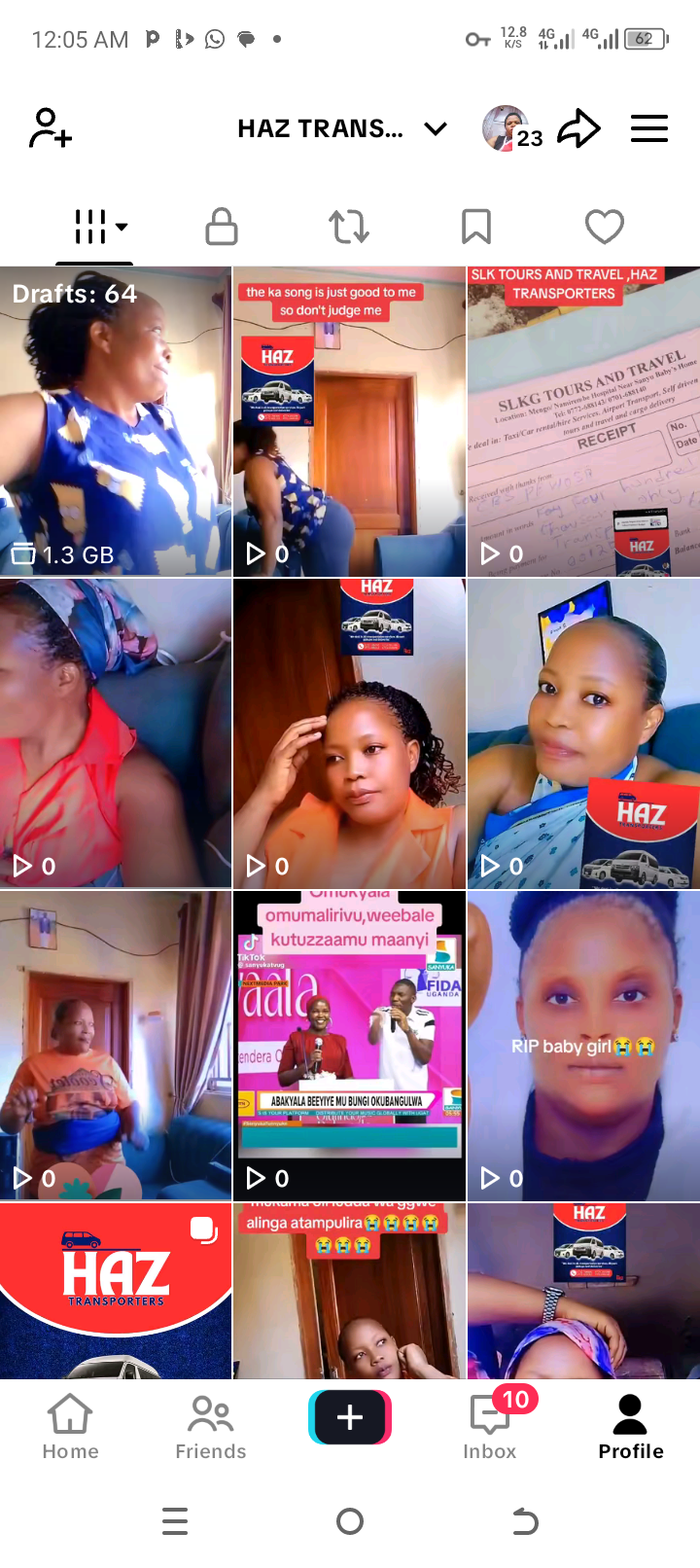The width and height of the screenshot is (700, 1568).
Task: Switch to the liked videos heart tab
Action: click(x=604, y=227)
